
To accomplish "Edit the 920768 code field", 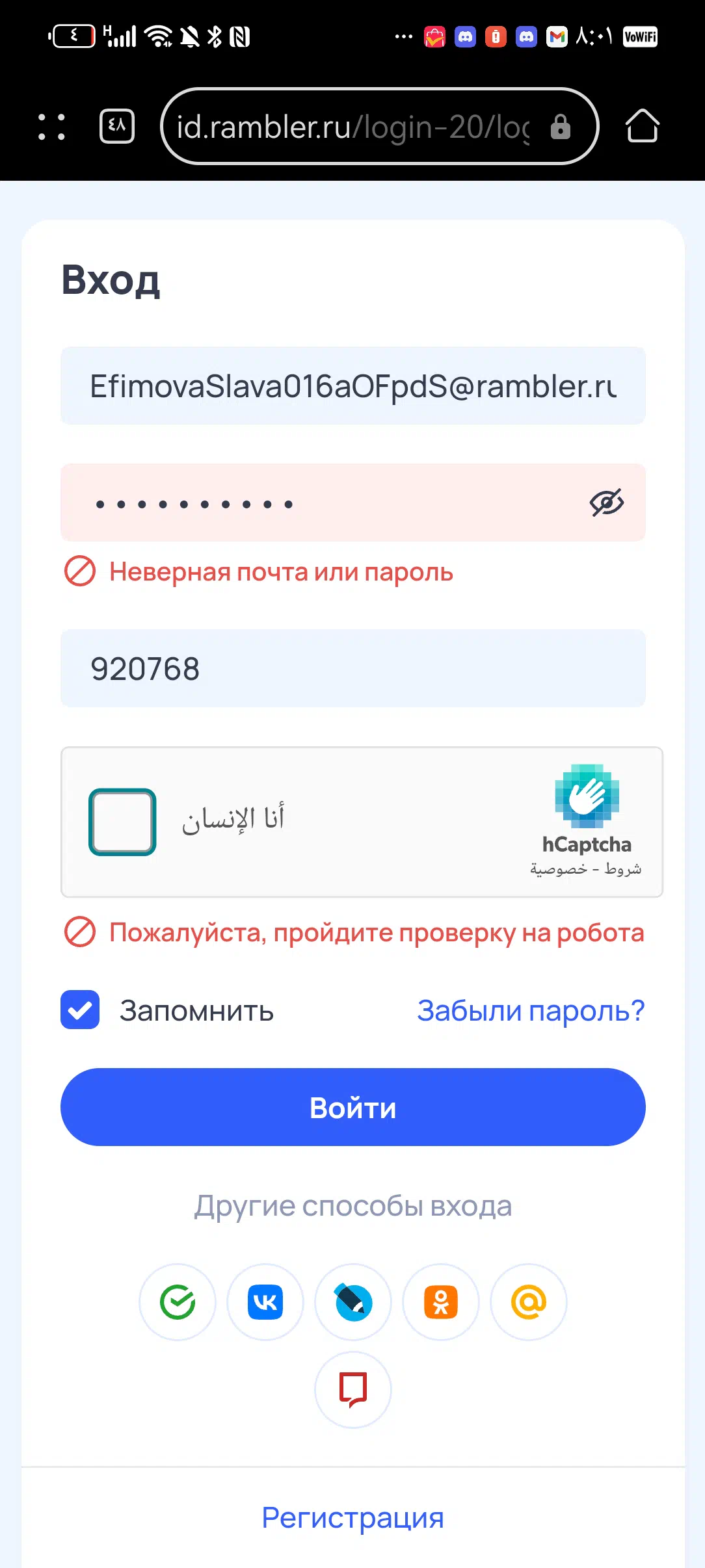I will click(x=353, y=668).
